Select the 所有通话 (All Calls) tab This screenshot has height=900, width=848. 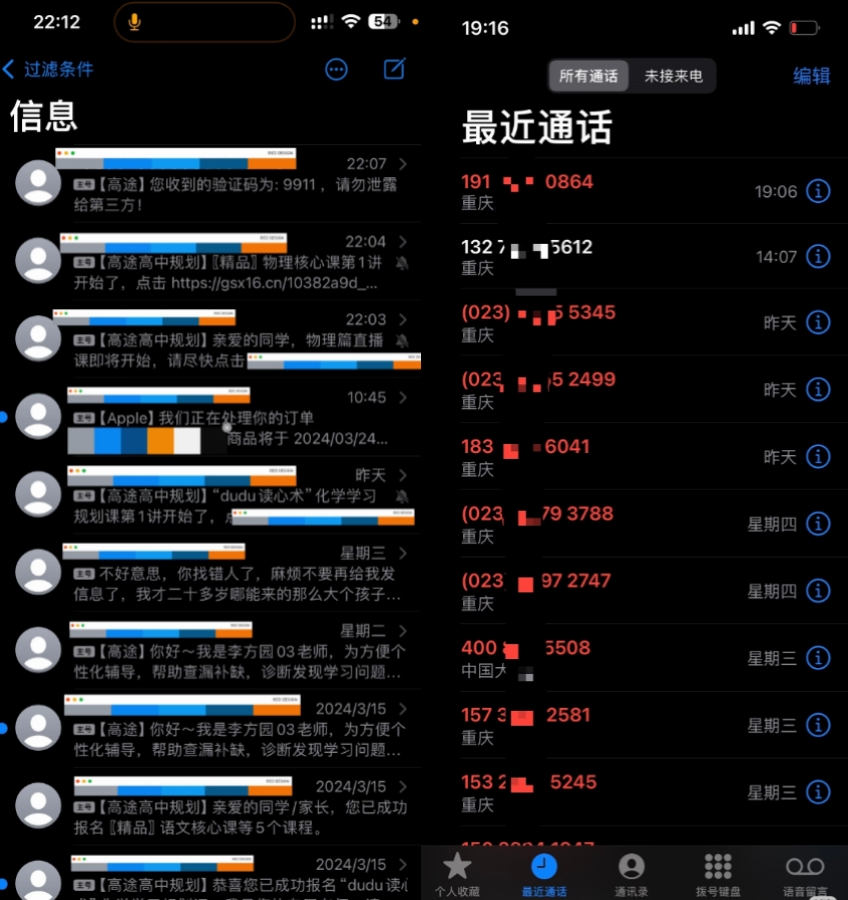(588, 75)
